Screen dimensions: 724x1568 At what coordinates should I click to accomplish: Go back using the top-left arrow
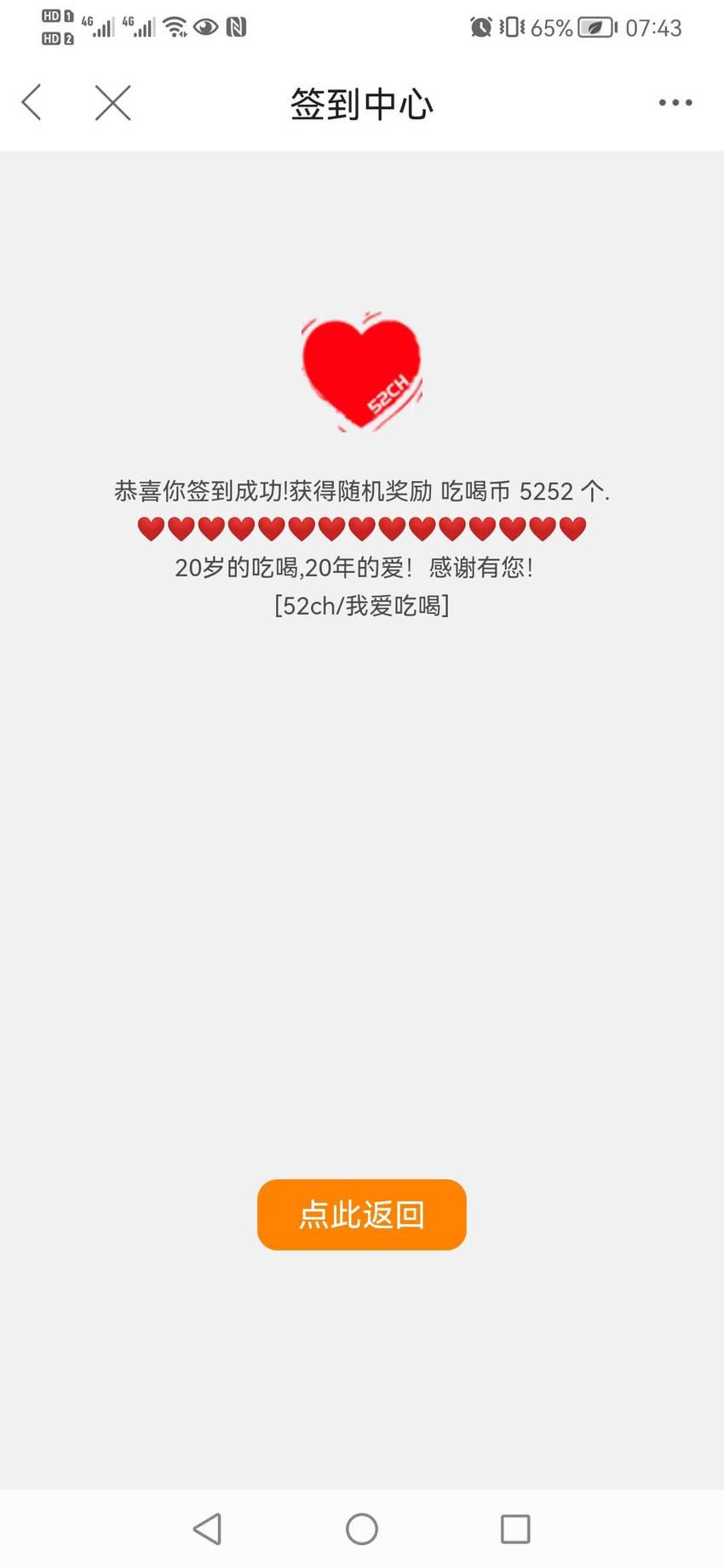32,103
